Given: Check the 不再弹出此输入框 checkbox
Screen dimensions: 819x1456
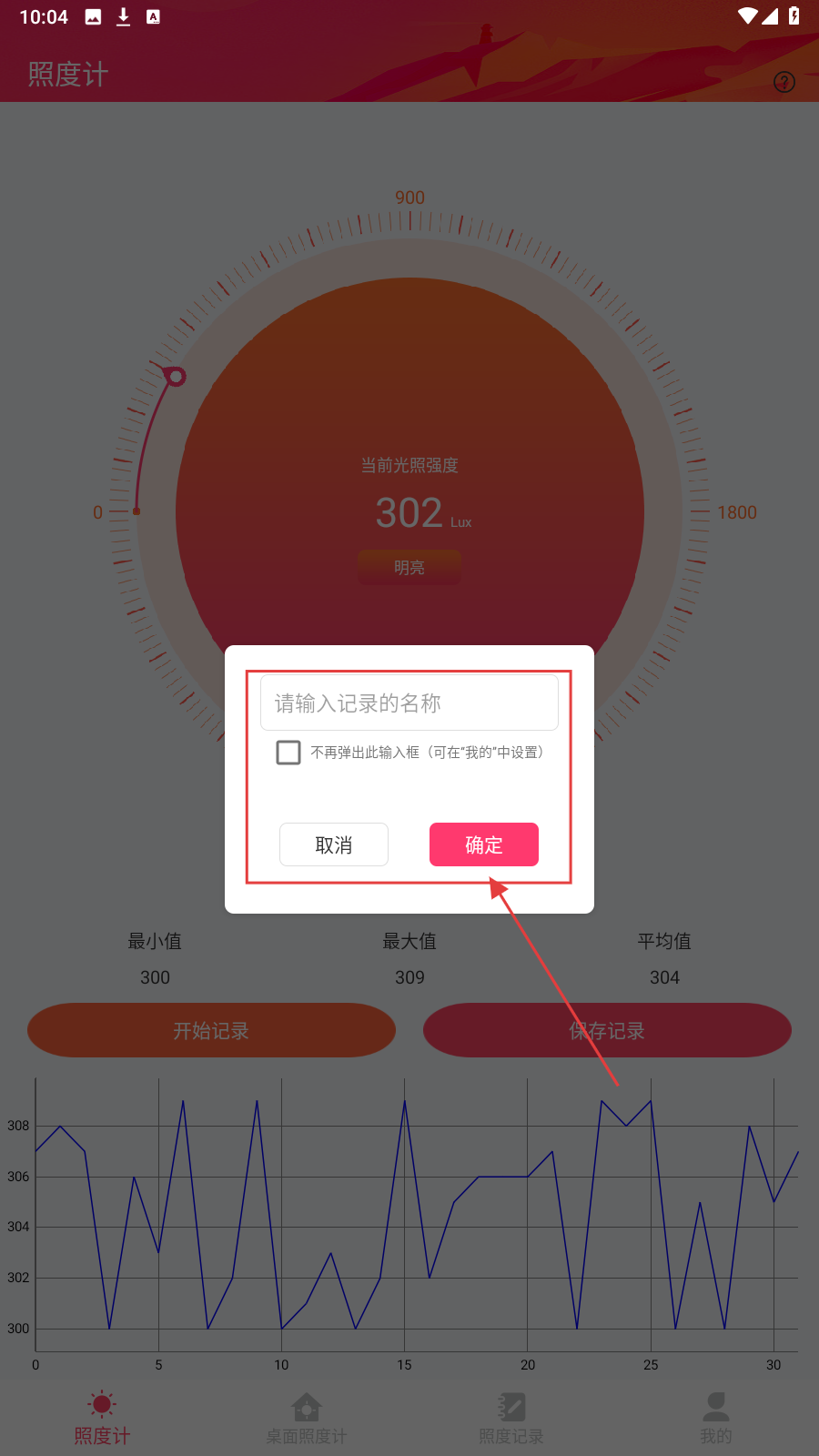Looking at the screenshot, I should [x=288, y=753].
